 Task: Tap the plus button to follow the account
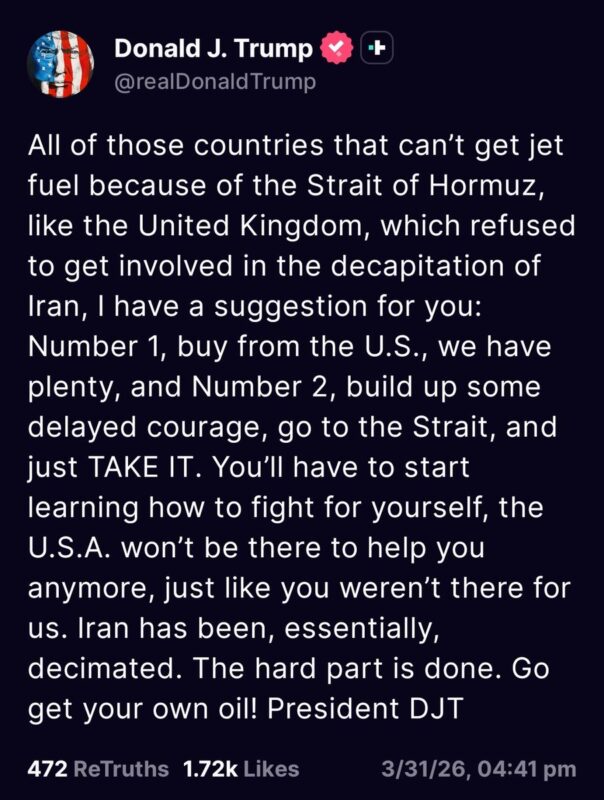(376, 48)
